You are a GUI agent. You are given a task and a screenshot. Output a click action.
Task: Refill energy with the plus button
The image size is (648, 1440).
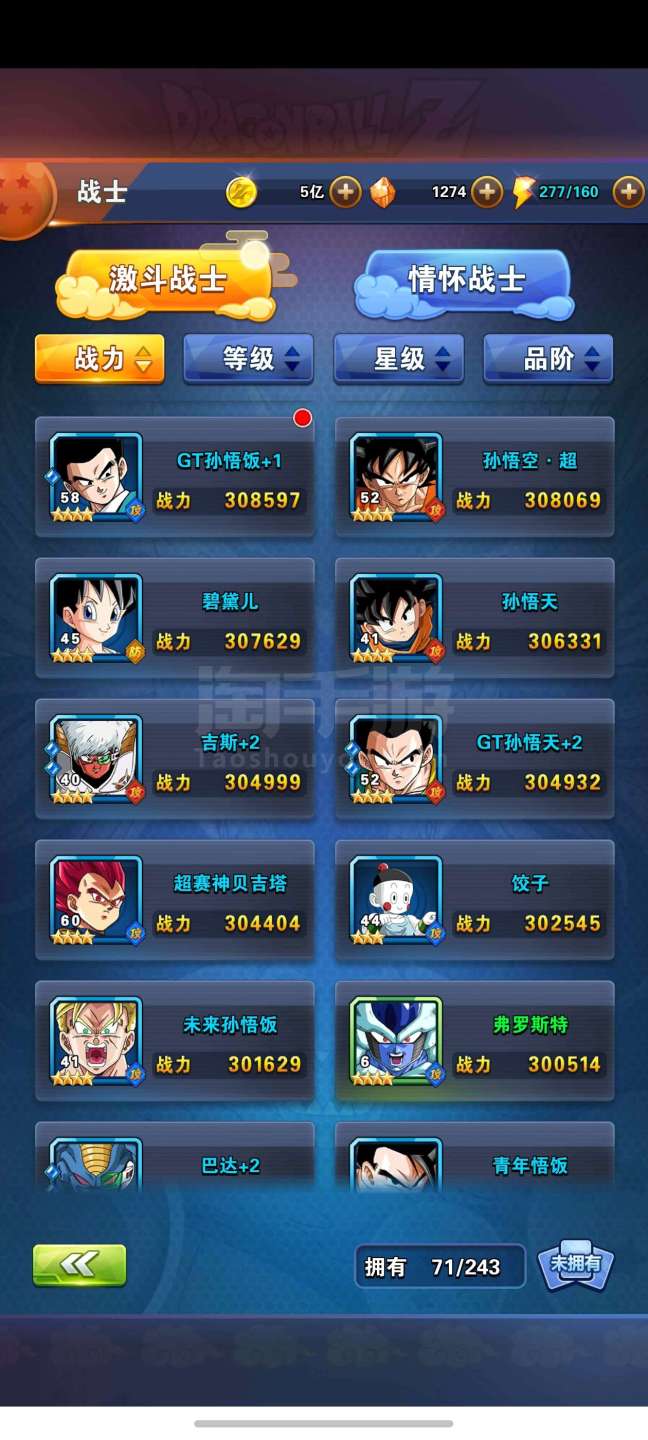[628, 191]
